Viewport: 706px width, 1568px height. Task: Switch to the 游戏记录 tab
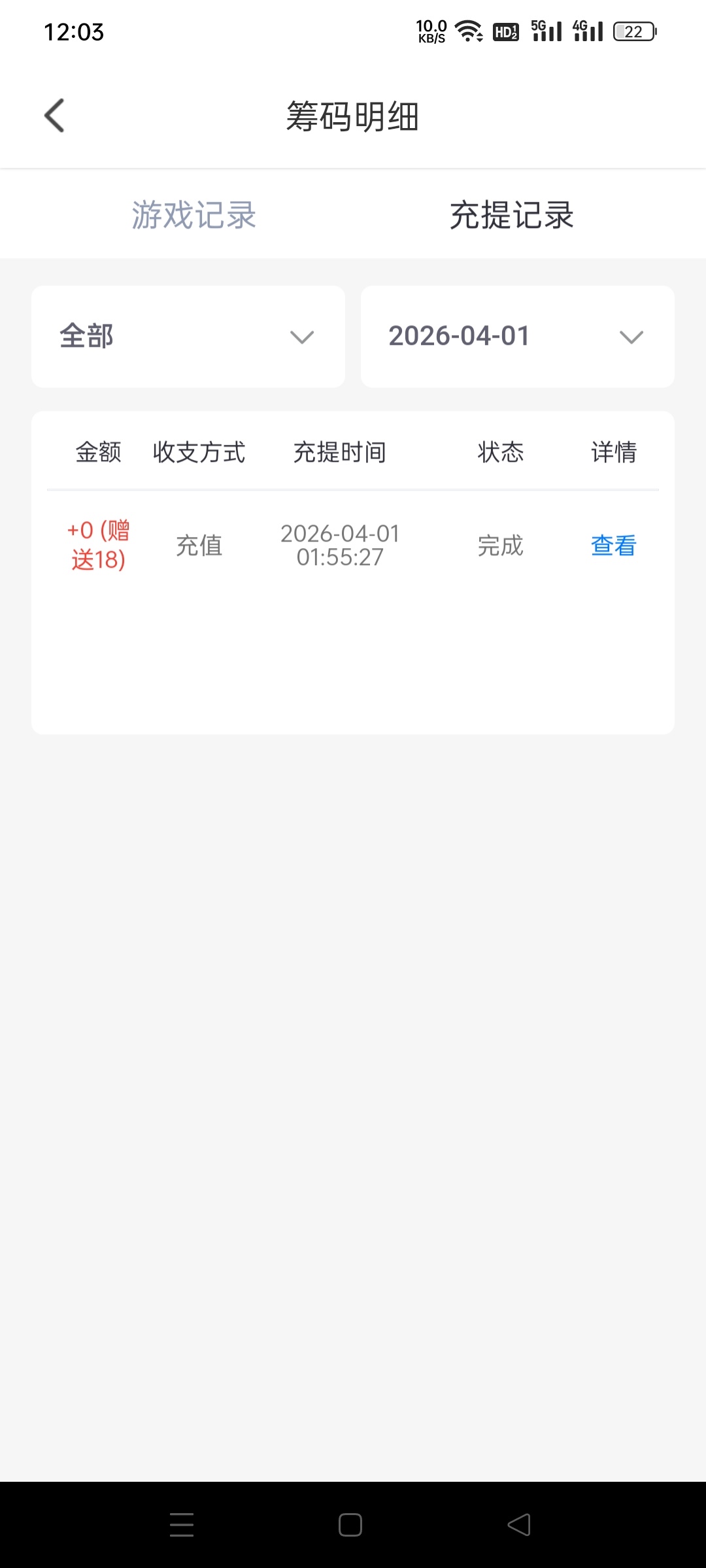[x=193, y=215]
